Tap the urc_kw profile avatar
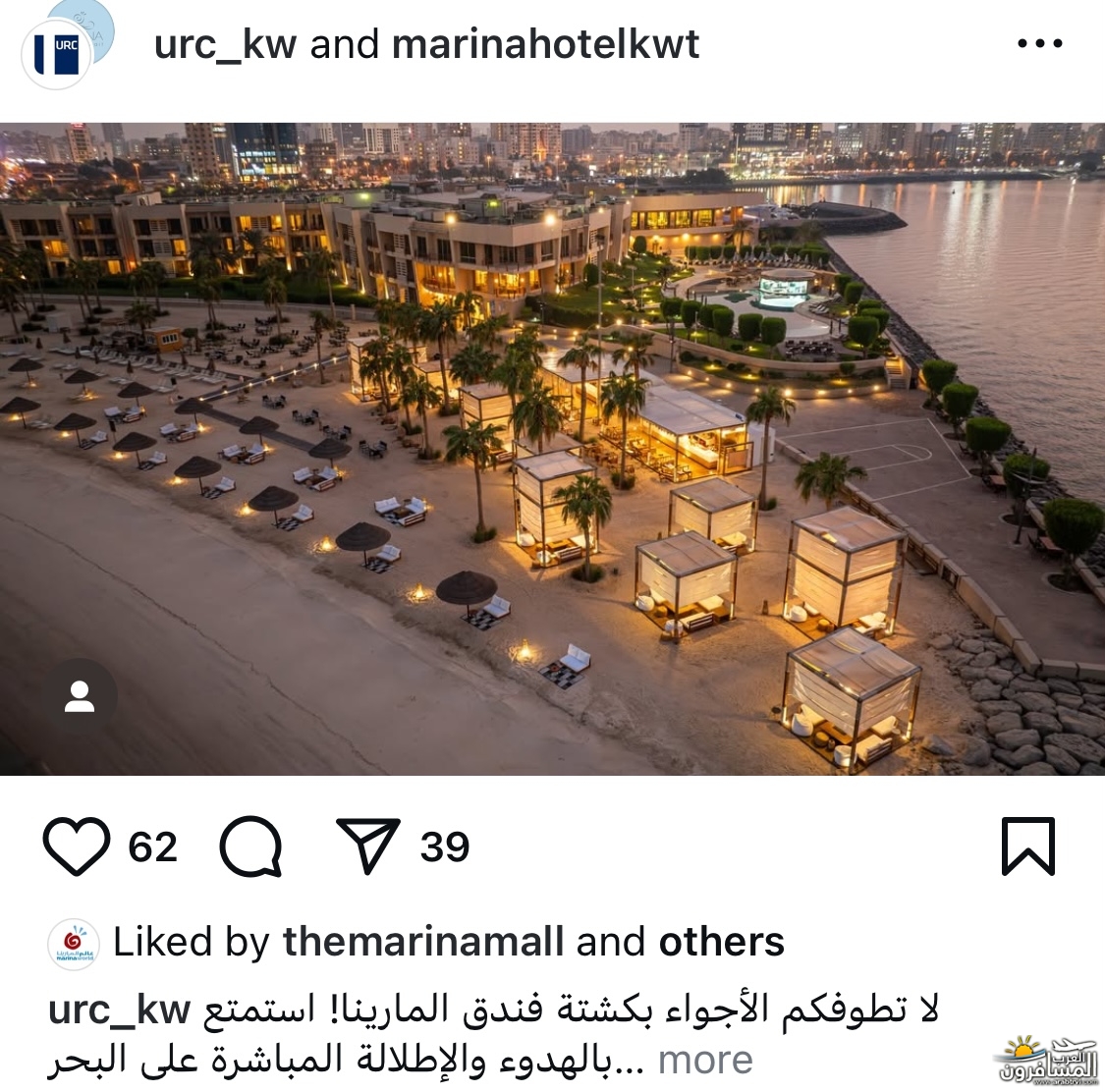 pos(57,53)
